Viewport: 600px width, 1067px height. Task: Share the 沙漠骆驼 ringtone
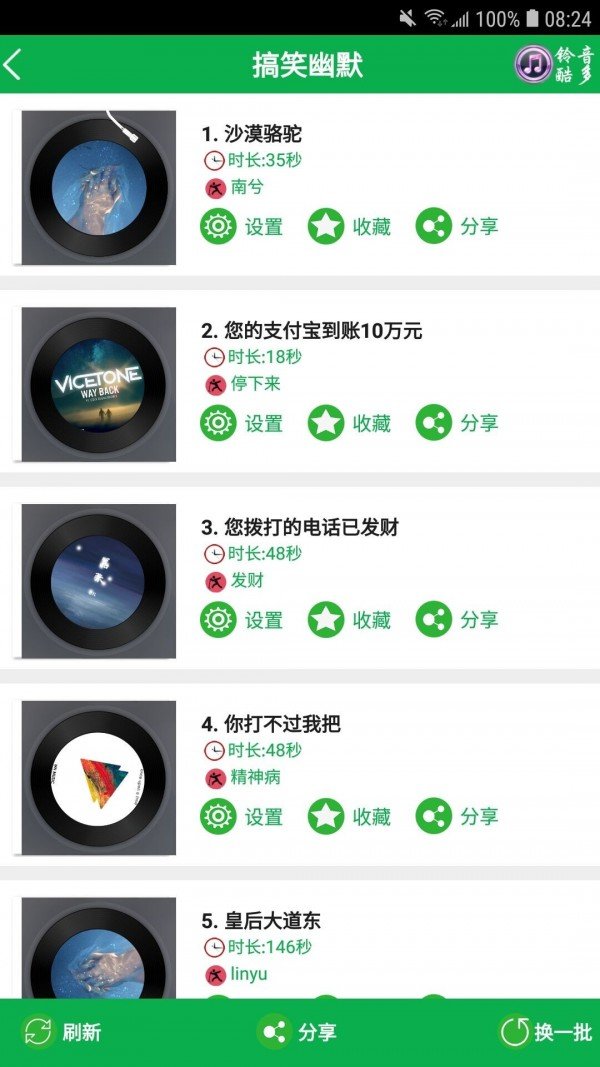(457, 227)
